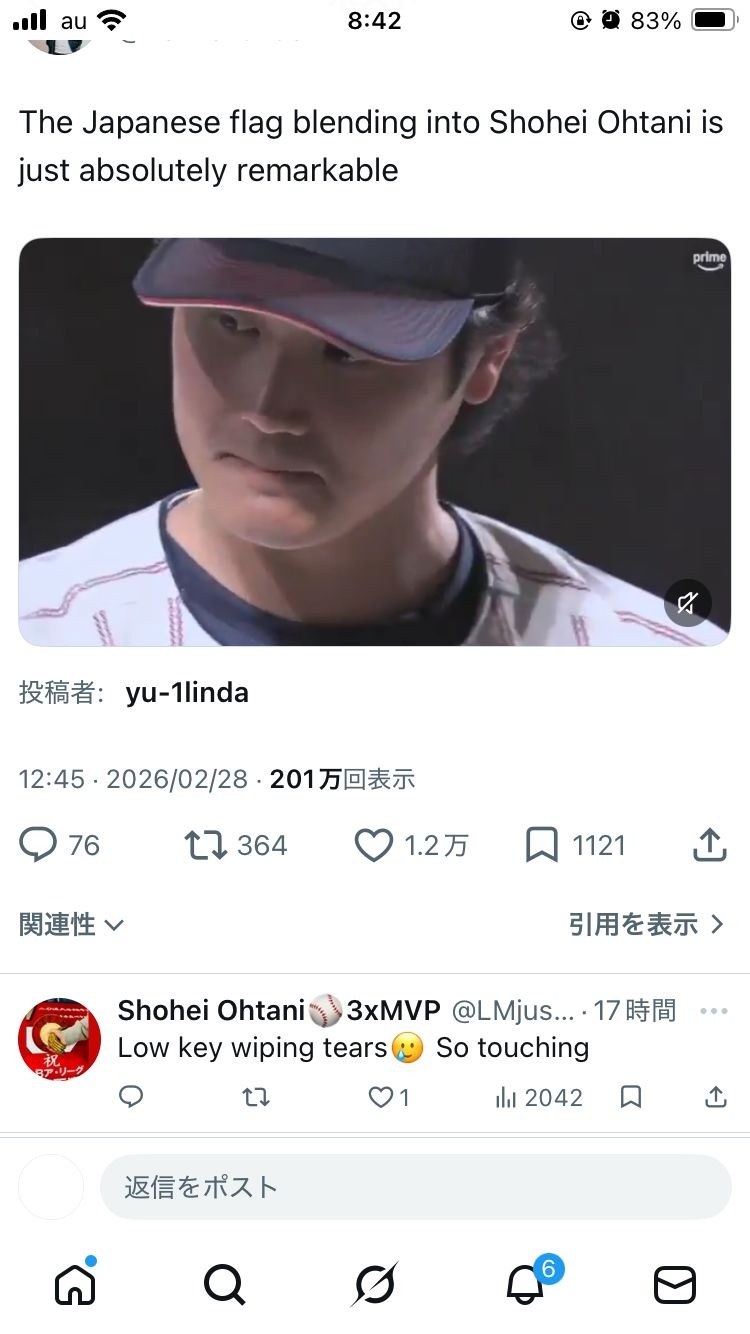
Task: Open 引用を表示 to view quotes
Action: 645,924
